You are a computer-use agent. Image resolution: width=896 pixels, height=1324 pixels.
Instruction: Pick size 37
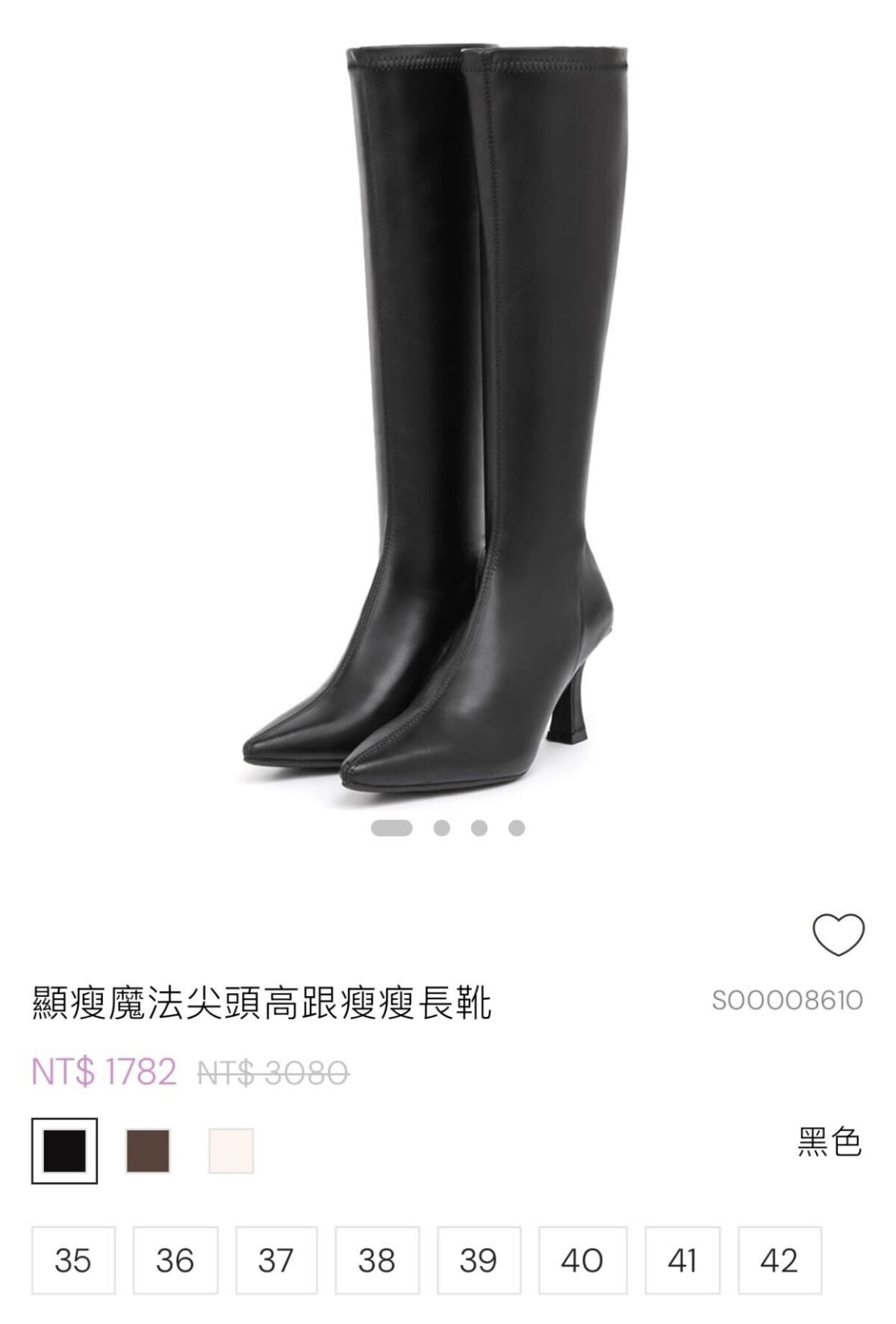276,1261
